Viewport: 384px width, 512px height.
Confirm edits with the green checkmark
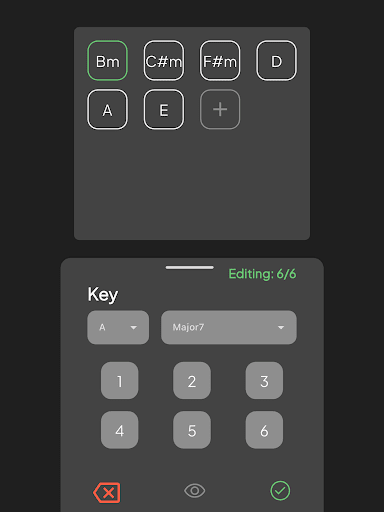point(280,491)
